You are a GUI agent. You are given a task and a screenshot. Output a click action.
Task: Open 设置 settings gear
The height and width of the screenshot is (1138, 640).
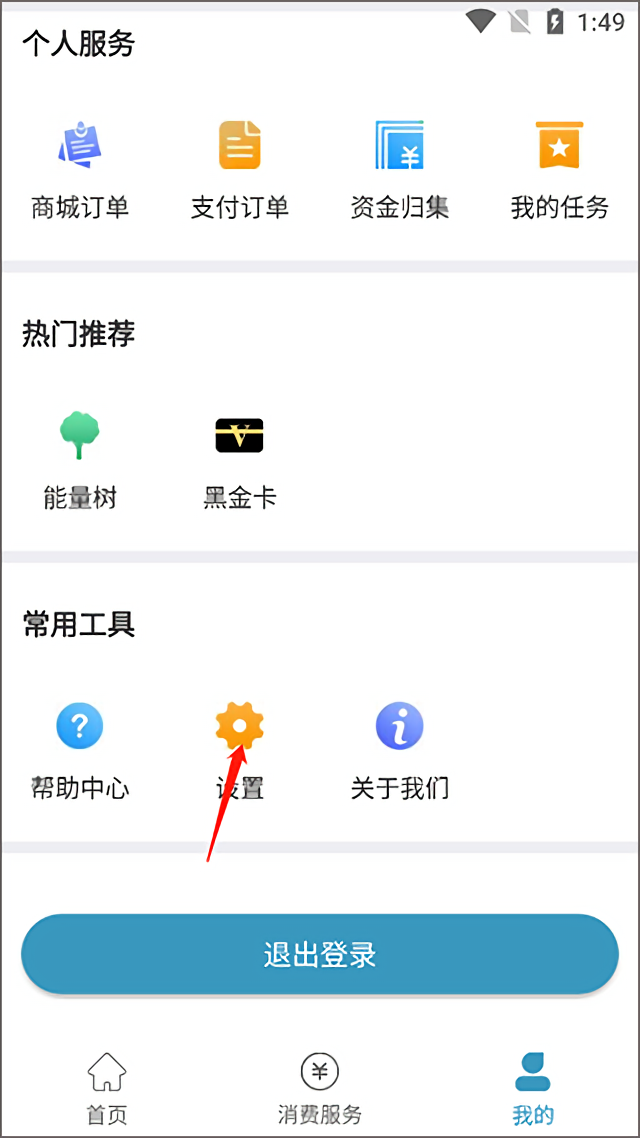point(239,751)
